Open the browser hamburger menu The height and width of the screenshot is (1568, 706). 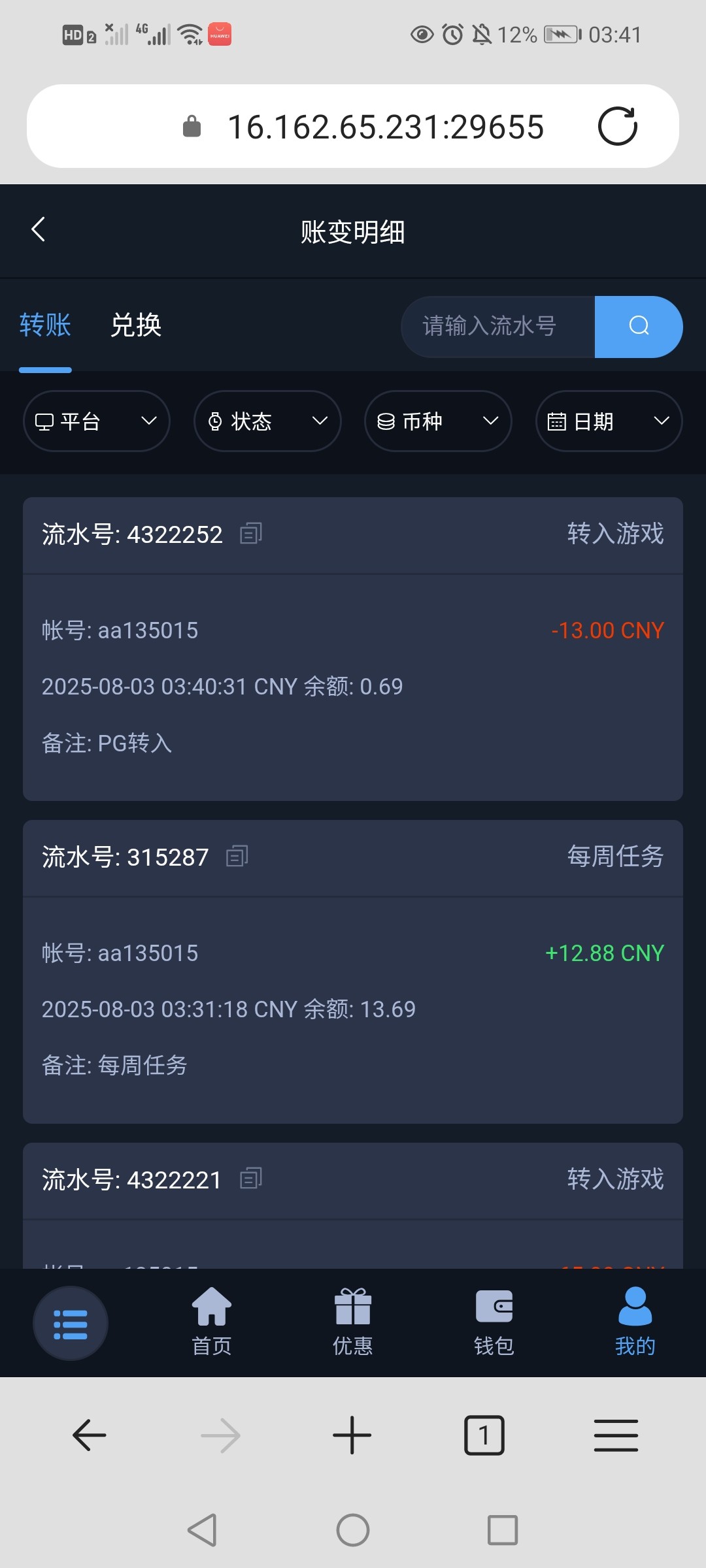tap(616, 1435)
